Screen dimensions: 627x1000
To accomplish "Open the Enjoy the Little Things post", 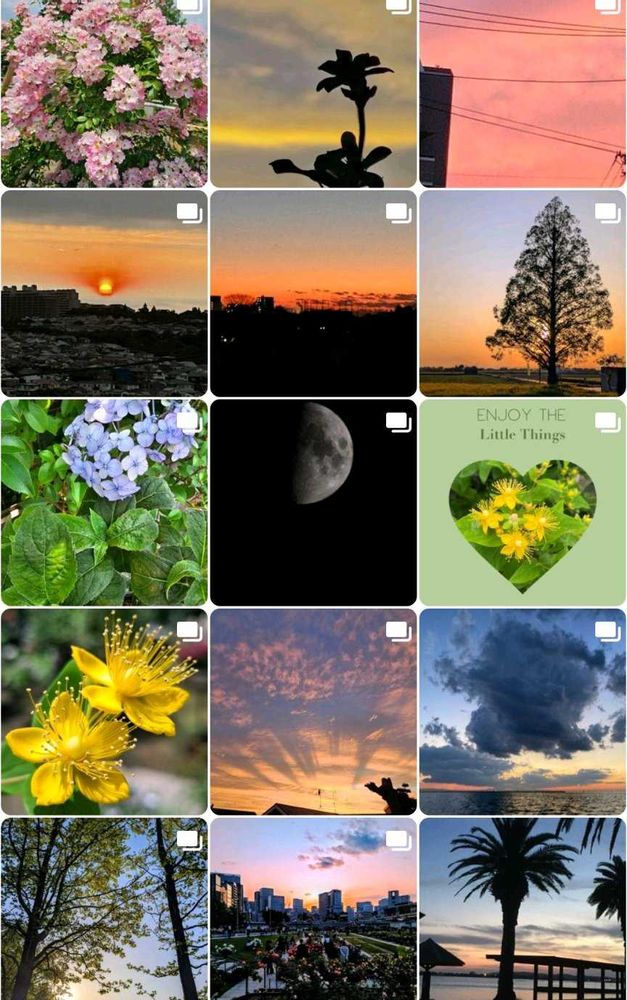I will 522,503.
